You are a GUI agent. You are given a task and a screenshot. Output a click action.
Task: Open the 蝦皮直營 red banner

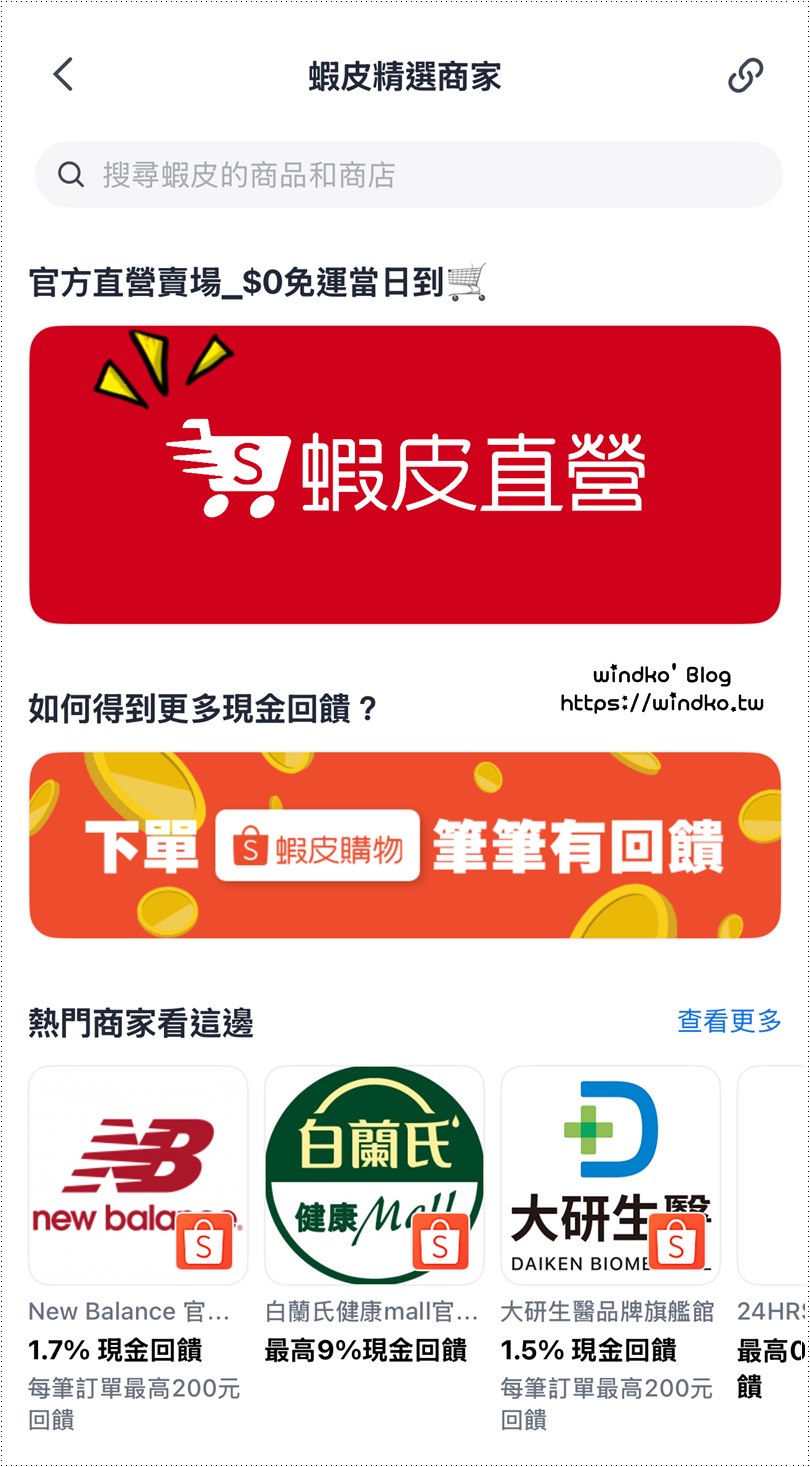coord(404,474)
